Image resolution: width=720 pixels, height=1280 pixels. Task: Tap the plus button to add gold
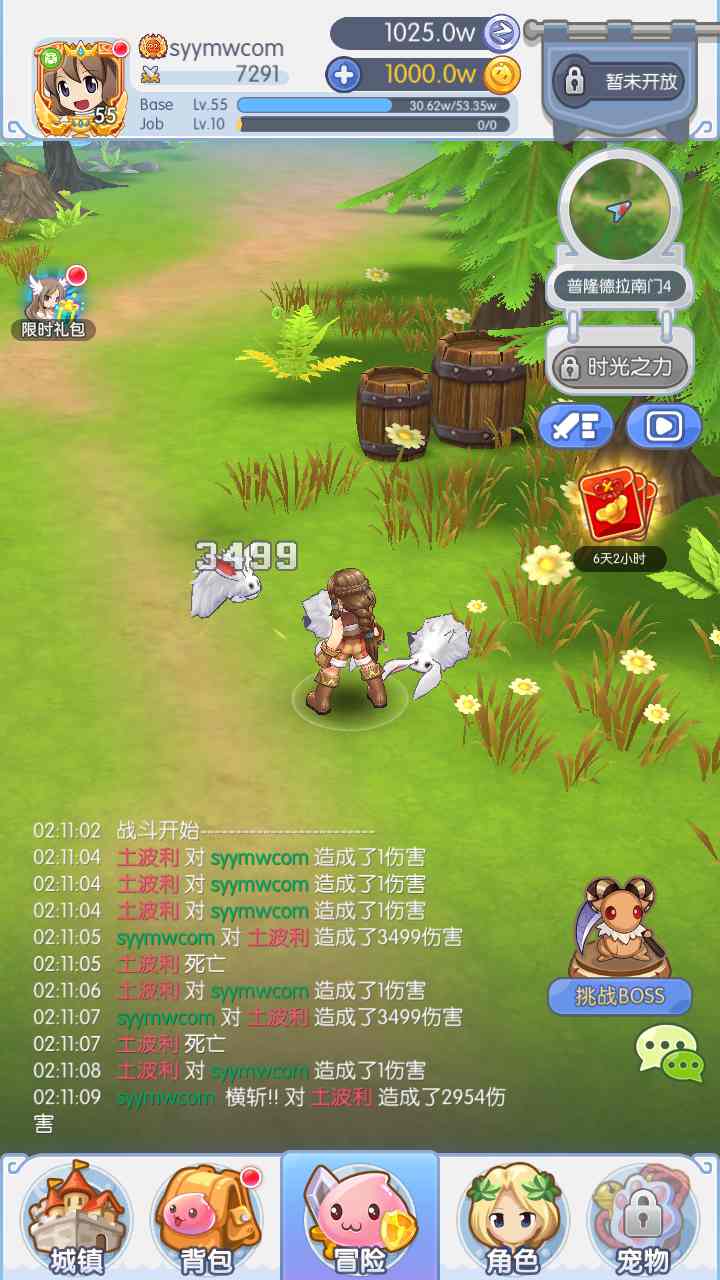tap(343, 75)
